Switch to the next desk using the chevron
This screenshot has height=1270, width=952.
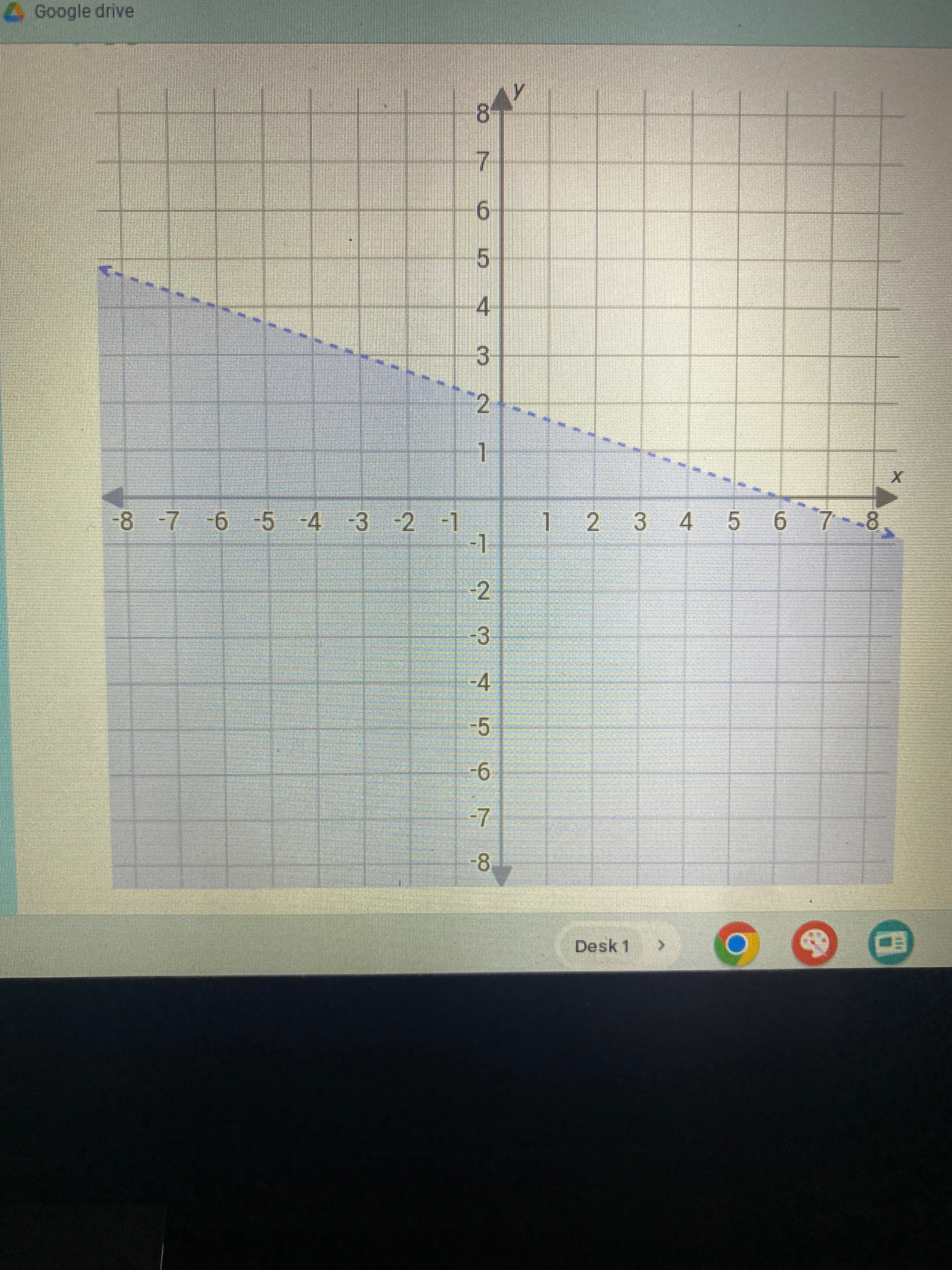tap(661, 944)
